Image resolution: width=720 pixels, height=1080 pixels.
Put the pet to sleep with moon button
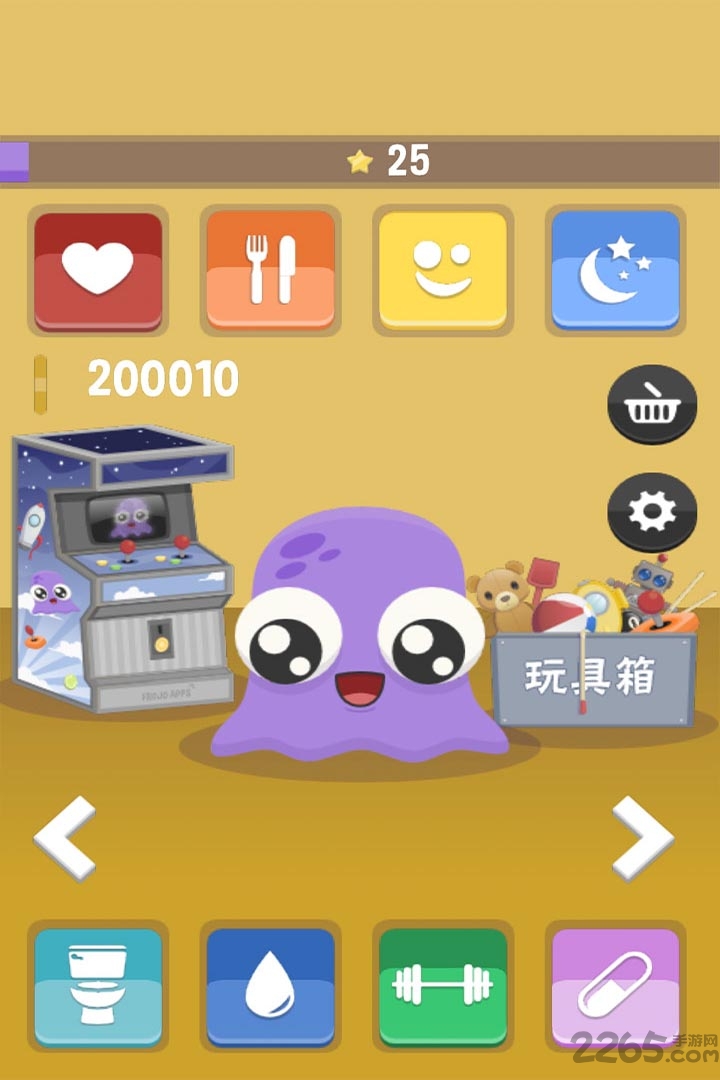point(616,270)
